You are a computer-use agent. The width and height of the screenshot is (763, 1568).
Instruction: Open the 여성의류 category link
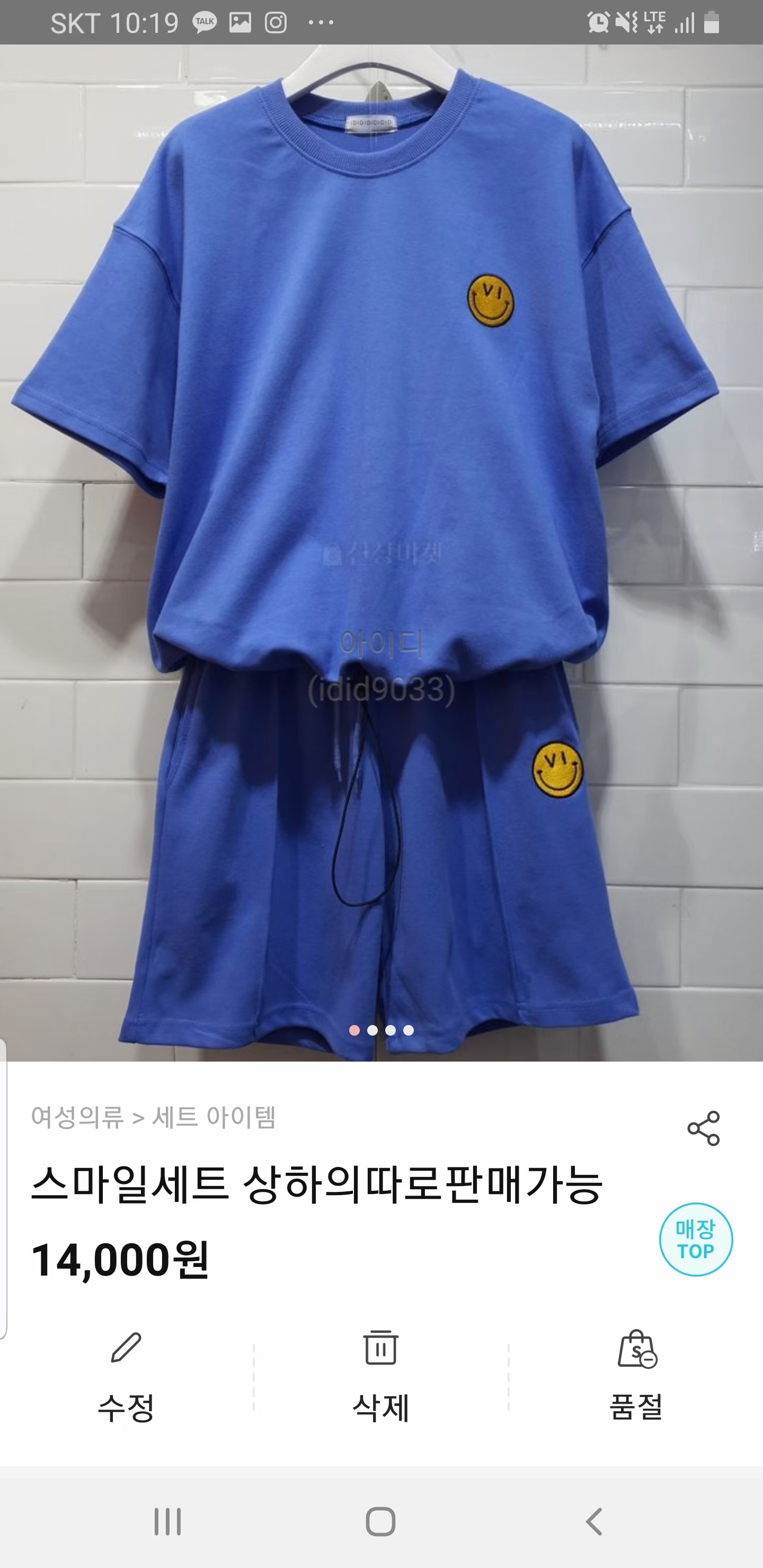click(x=77, y=1117)
